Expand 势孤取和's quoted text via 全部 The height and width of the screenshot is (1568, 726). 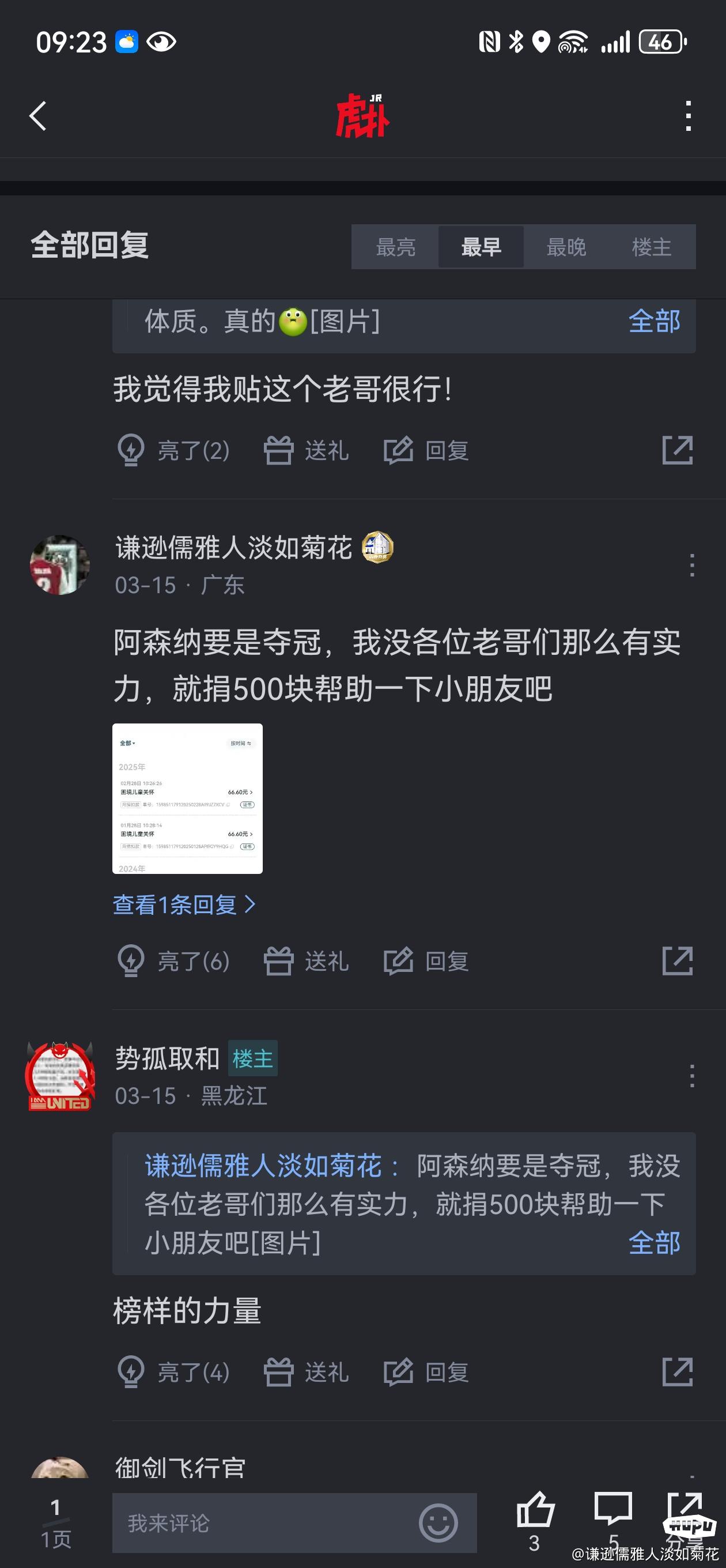(x=653, y=1243)
